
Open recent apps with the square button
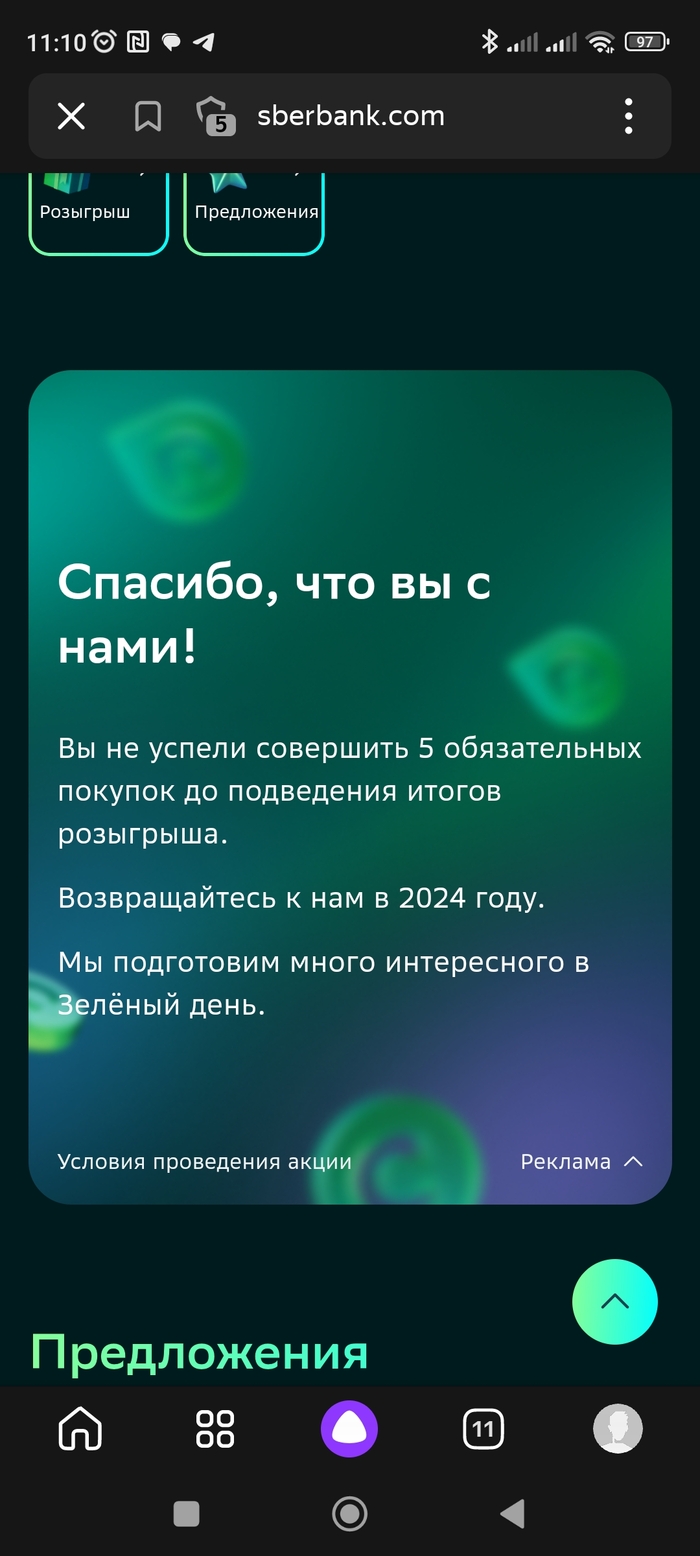point(187,1514)
